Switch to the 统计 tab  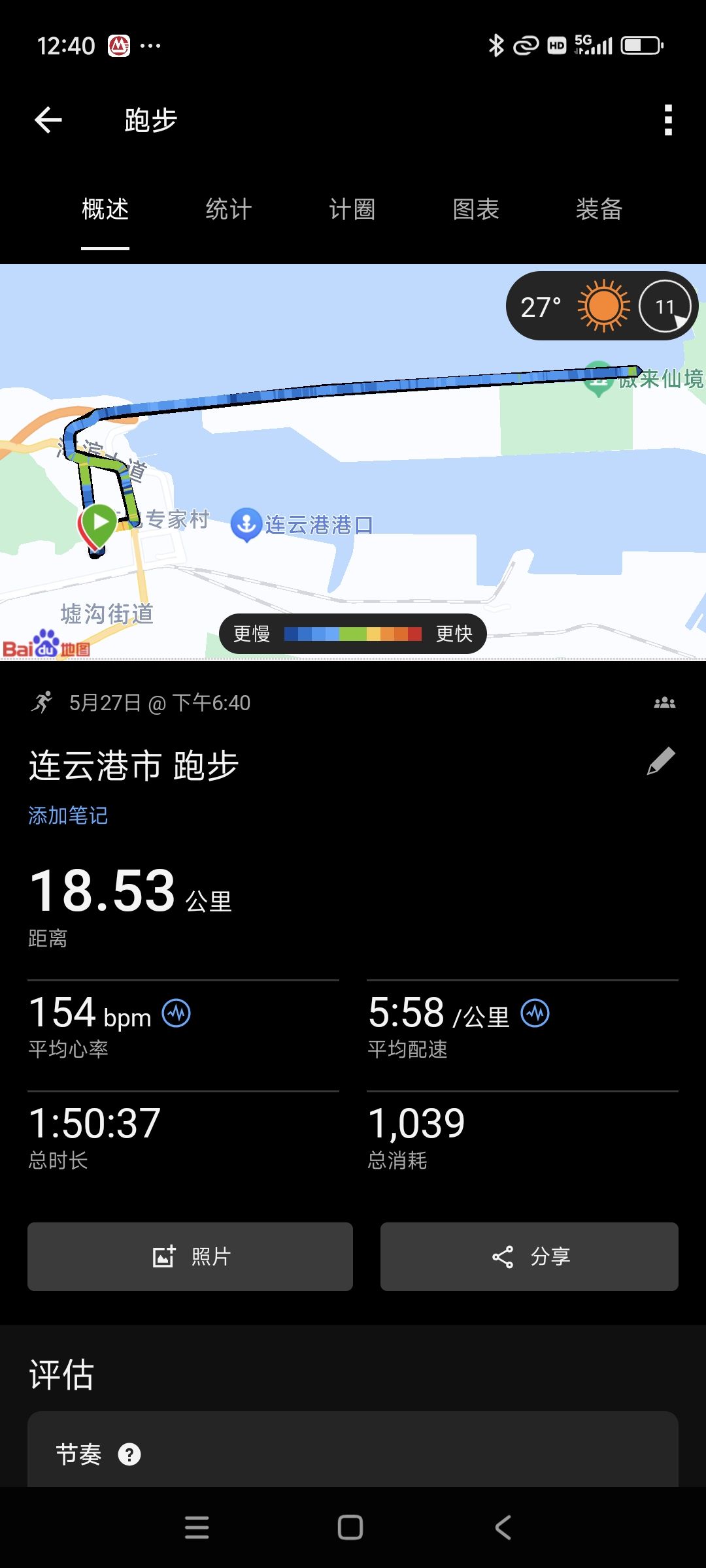(229, 210)
